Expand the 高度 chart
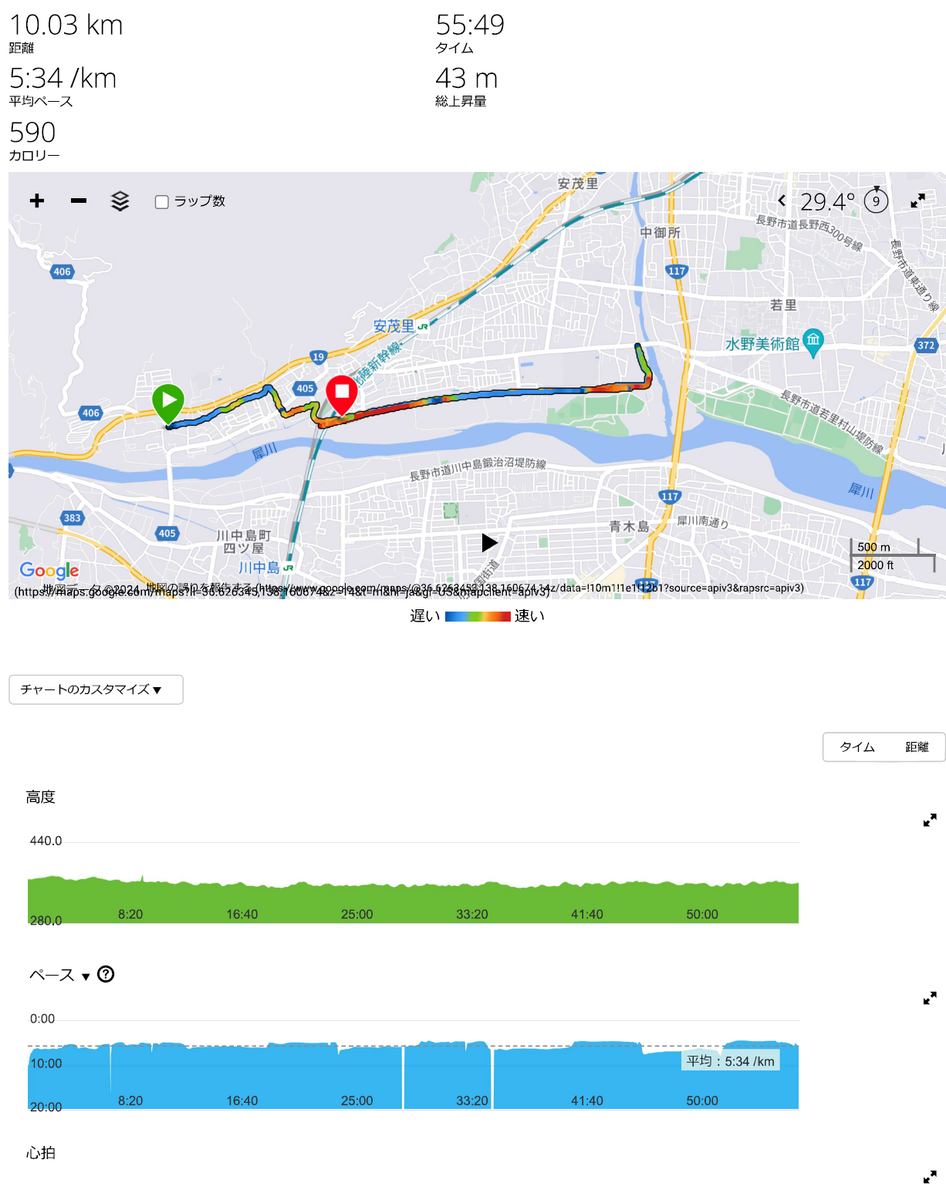 (930, 820)
